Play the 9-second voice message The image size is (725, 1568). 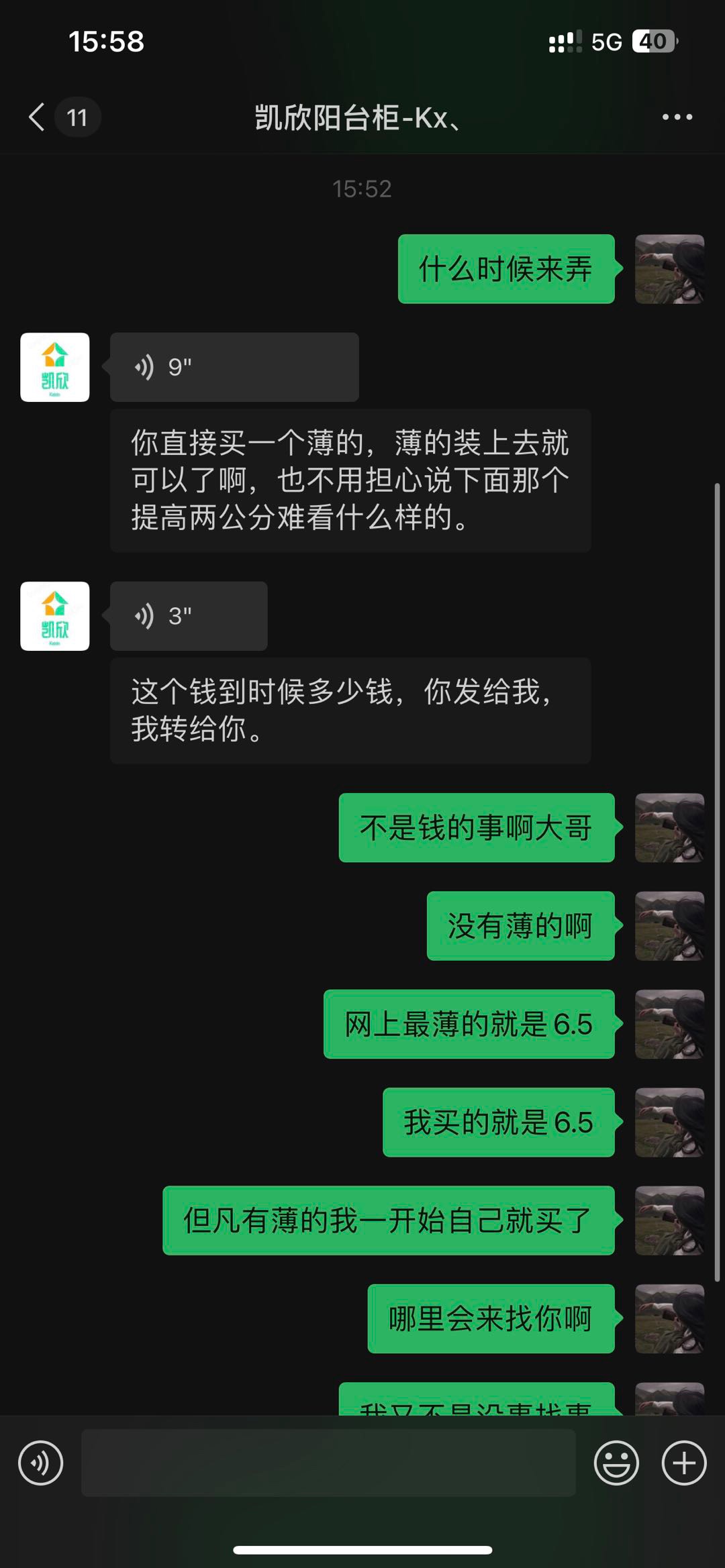pos(234,368)
